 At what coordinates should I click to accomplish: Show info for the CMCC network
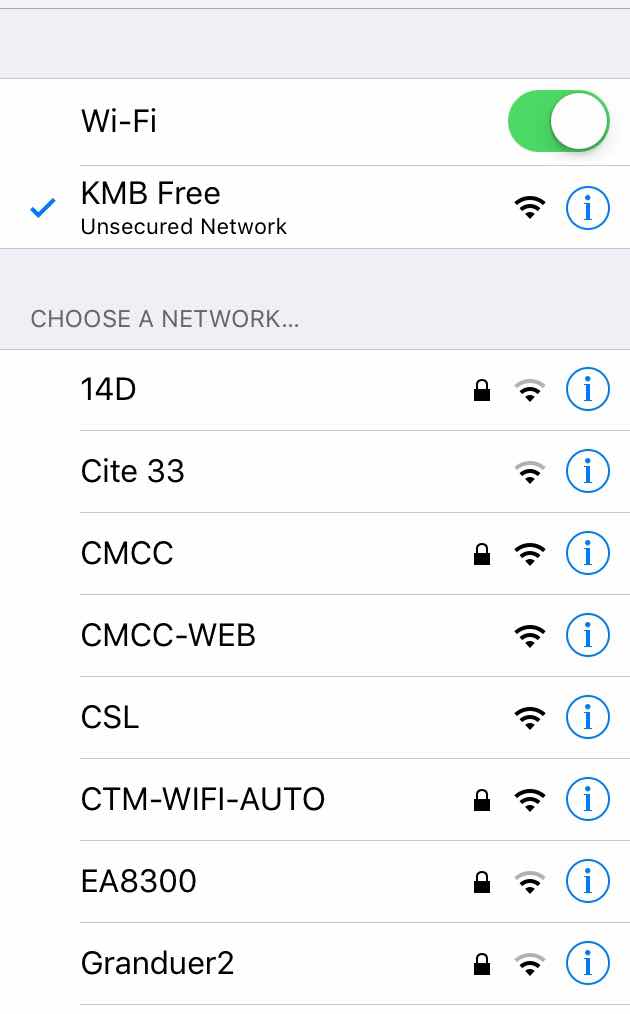[587, 553]
